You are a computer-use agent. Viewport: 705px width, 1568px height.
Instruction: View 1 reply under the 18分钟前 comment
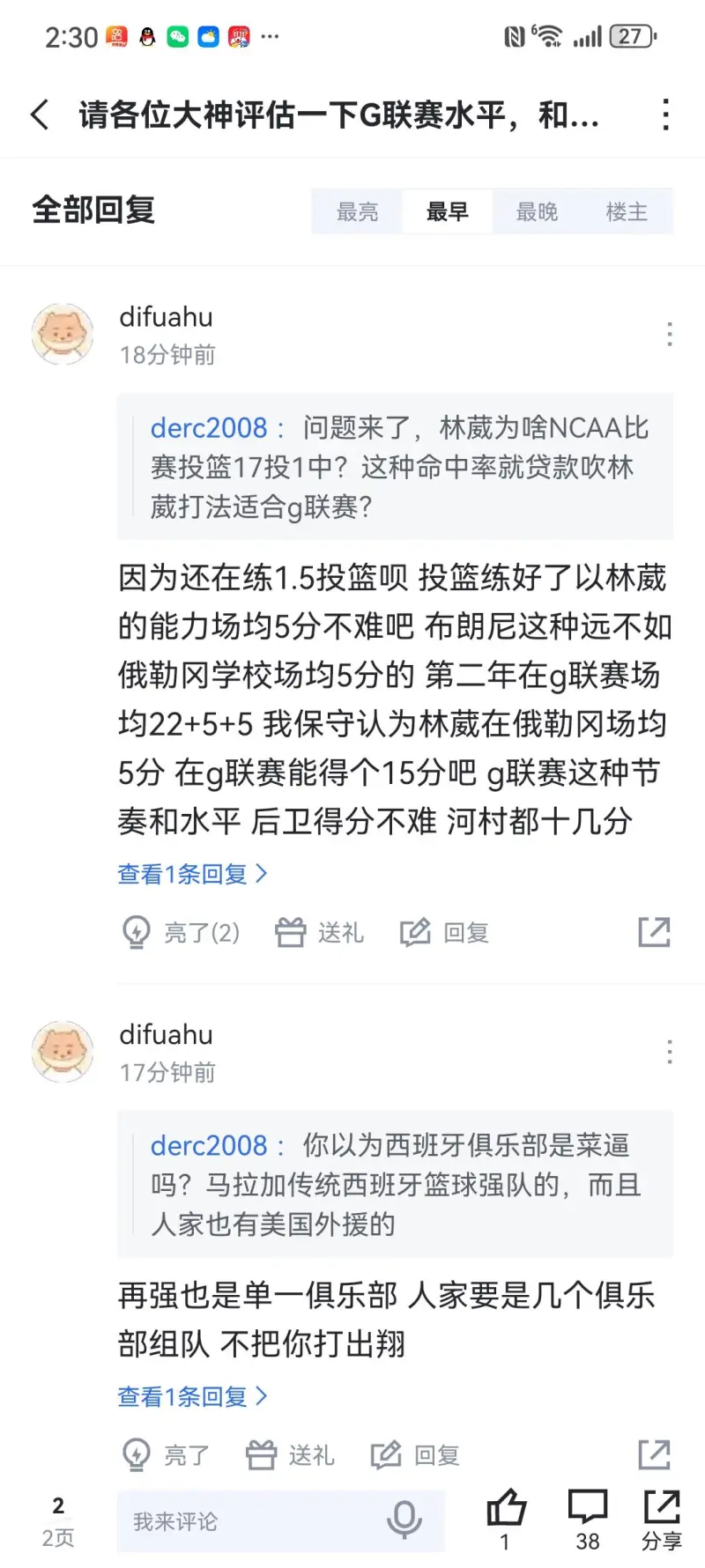pos(192,874)
